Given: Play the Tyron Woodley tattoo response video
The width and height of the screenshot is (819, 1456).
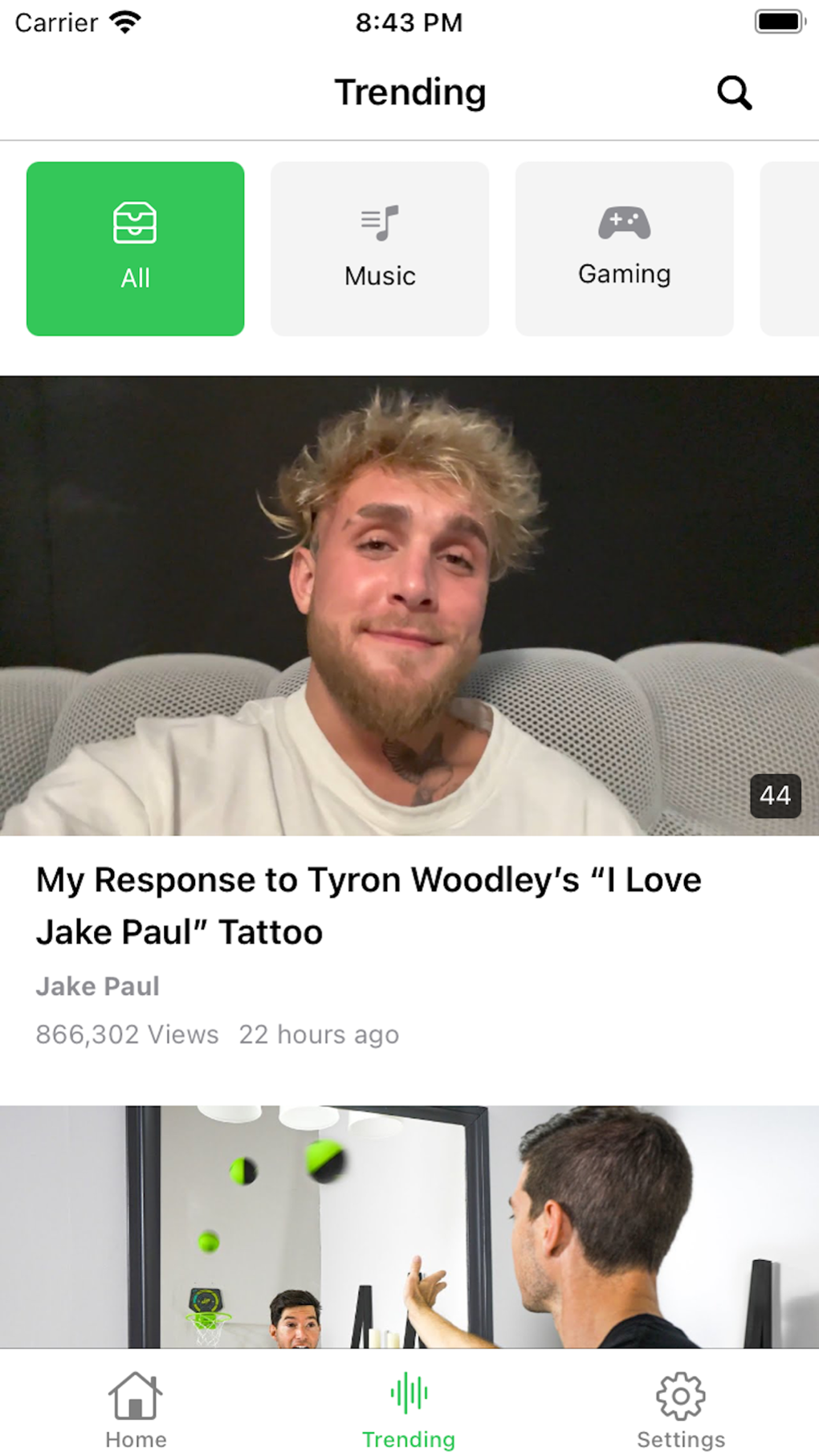Looking at the screenshot, I should coord(409,606).
